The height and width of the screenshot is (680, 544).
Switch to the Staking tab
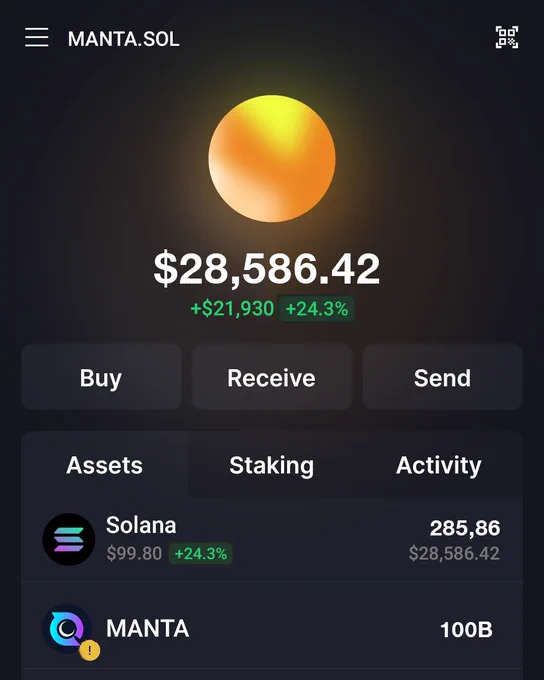point(272,465)
